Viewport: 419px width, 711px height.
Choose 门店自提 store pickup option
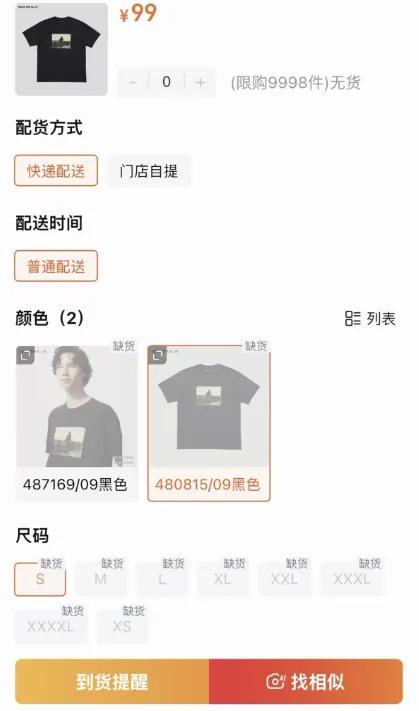(149, 170)
